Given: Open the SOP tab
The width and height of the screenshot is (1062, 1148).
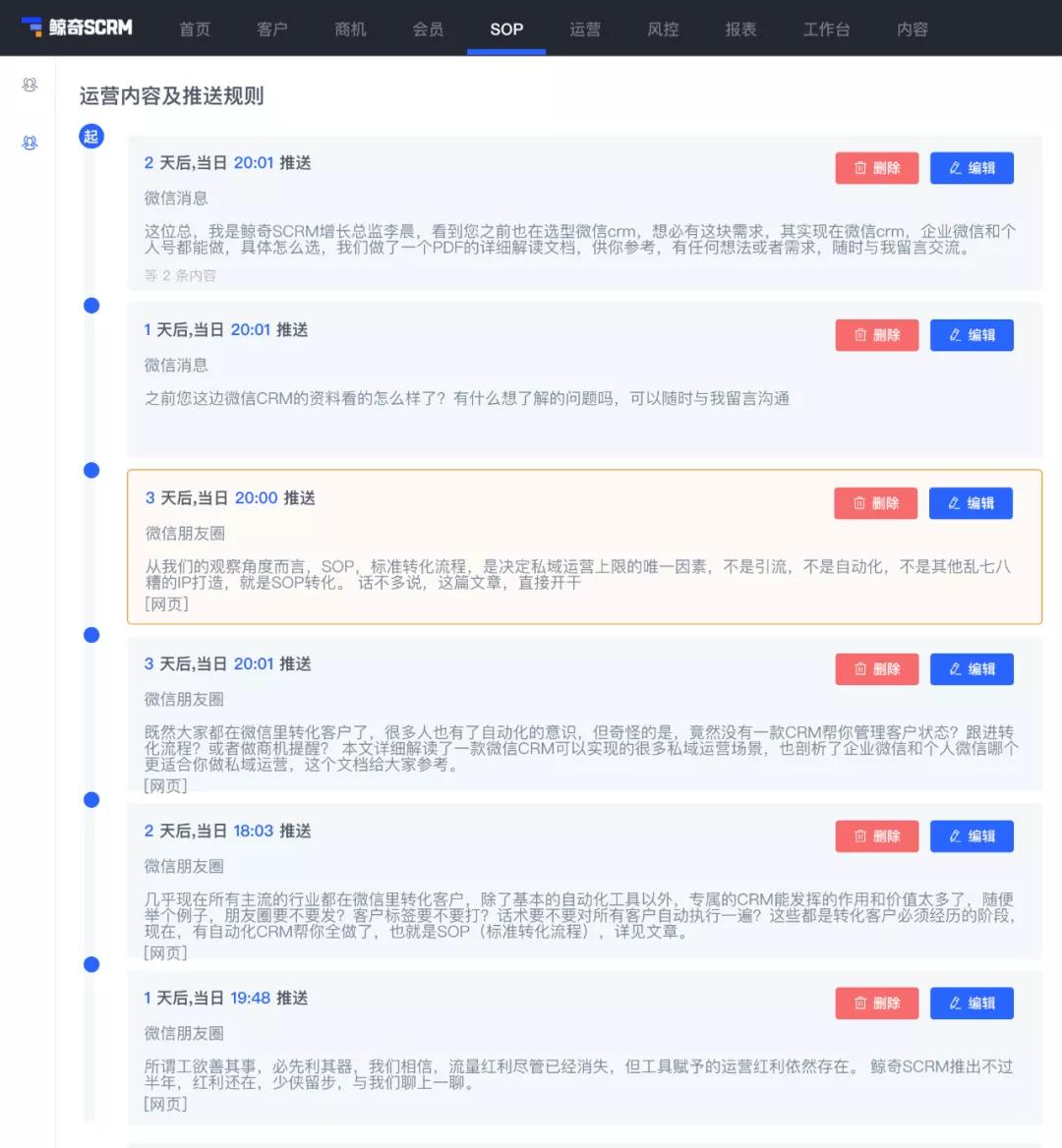Looking at the screenshot, I should pyautogui.click(x=506, y=29).
